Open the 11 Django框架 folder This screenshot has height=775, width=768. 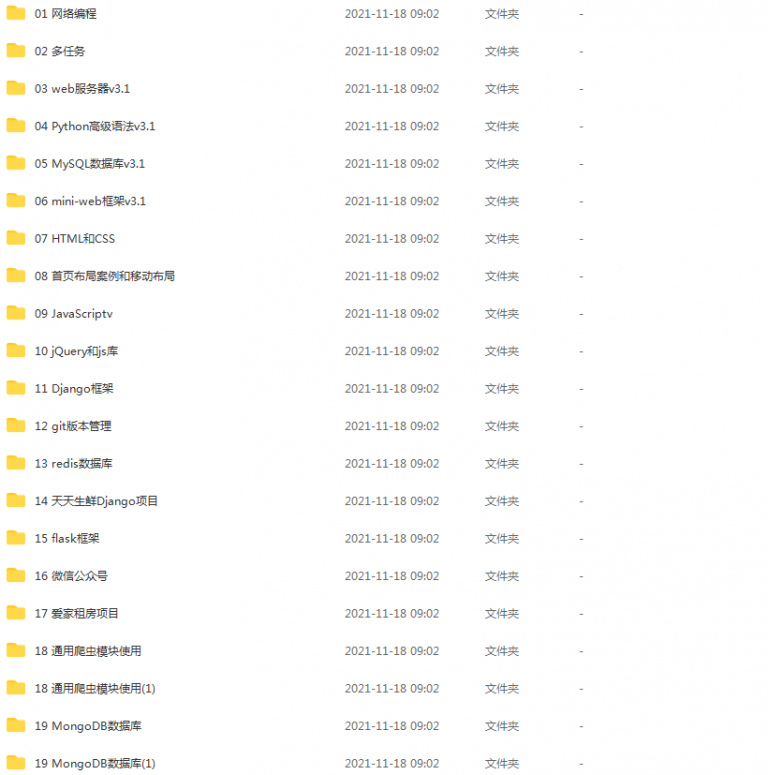(74, 389)
